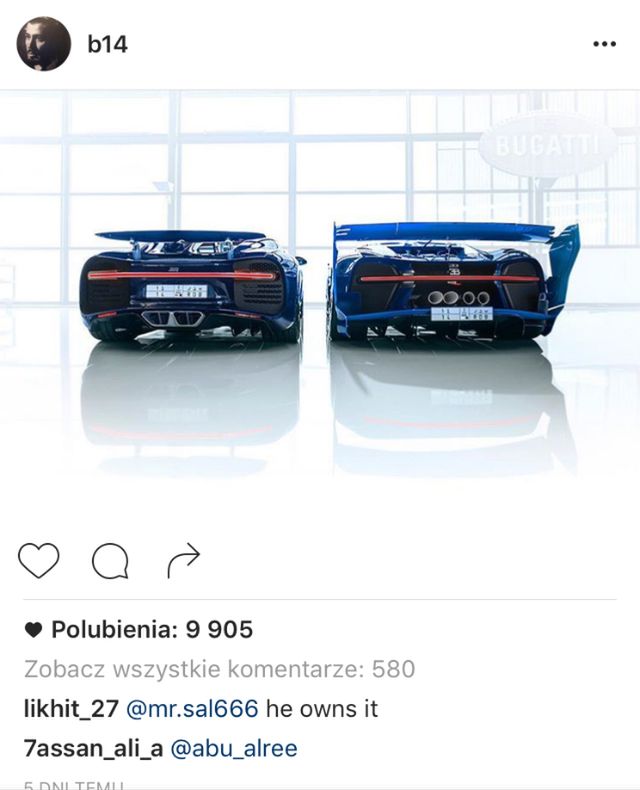Comment on the Bugatti post

[x=110, y=561]
